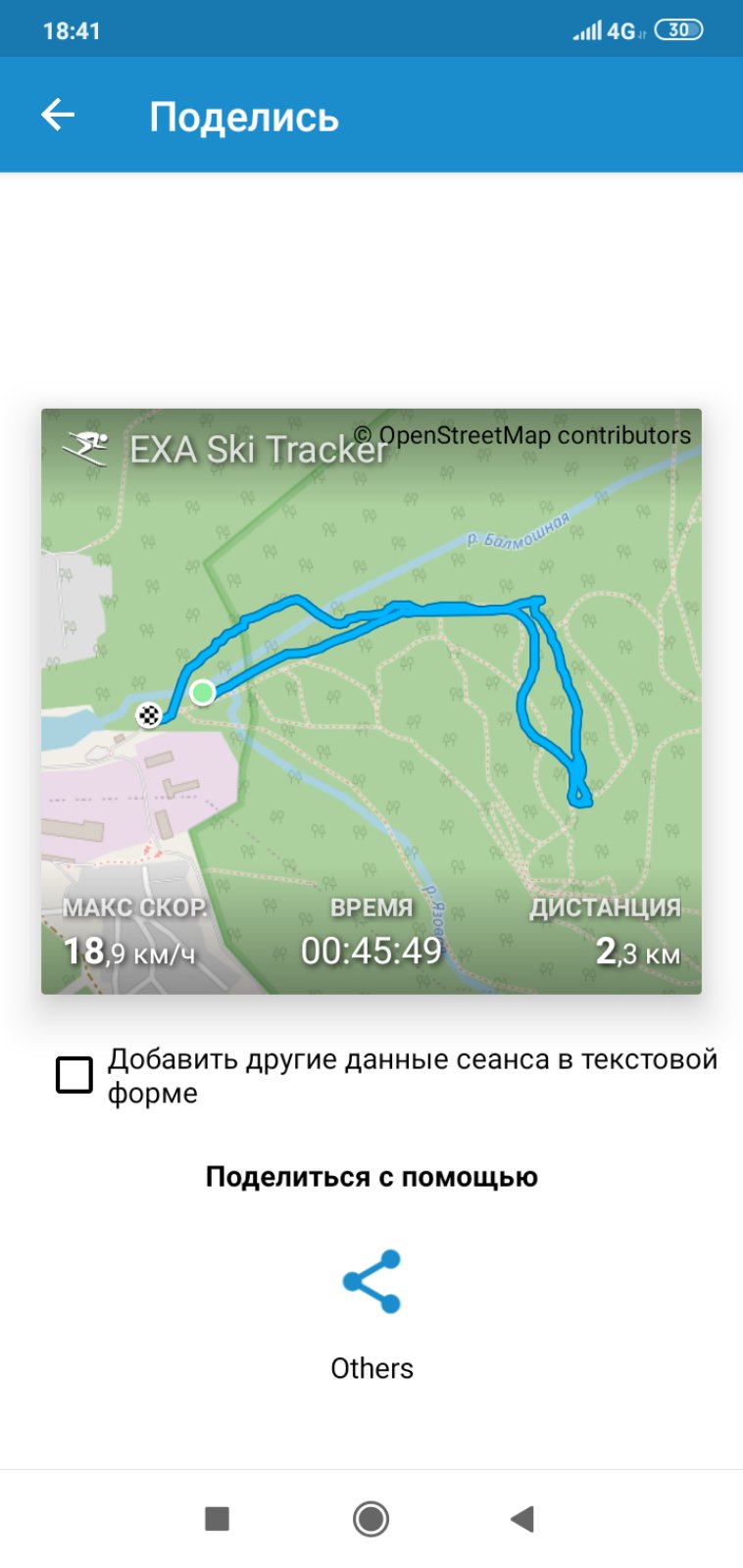The height and width of the screenshot is (1568, 743).
Task: Open recent apps from the navigation bar
Action: tap(217, 1519)
